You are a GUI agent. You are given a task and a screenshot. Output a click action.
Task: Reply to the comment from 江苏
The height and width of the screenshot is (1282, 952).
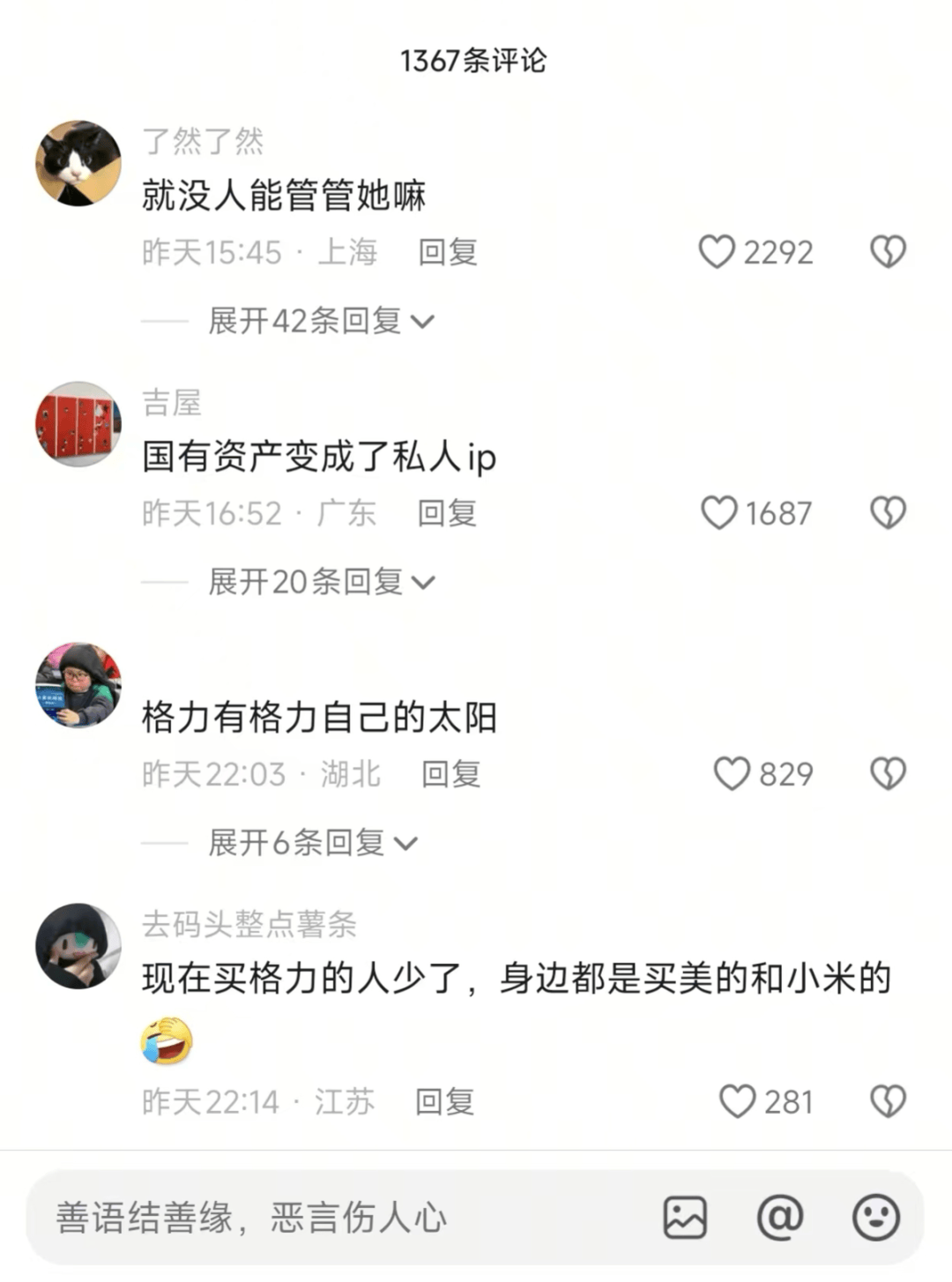[444, 1102]
